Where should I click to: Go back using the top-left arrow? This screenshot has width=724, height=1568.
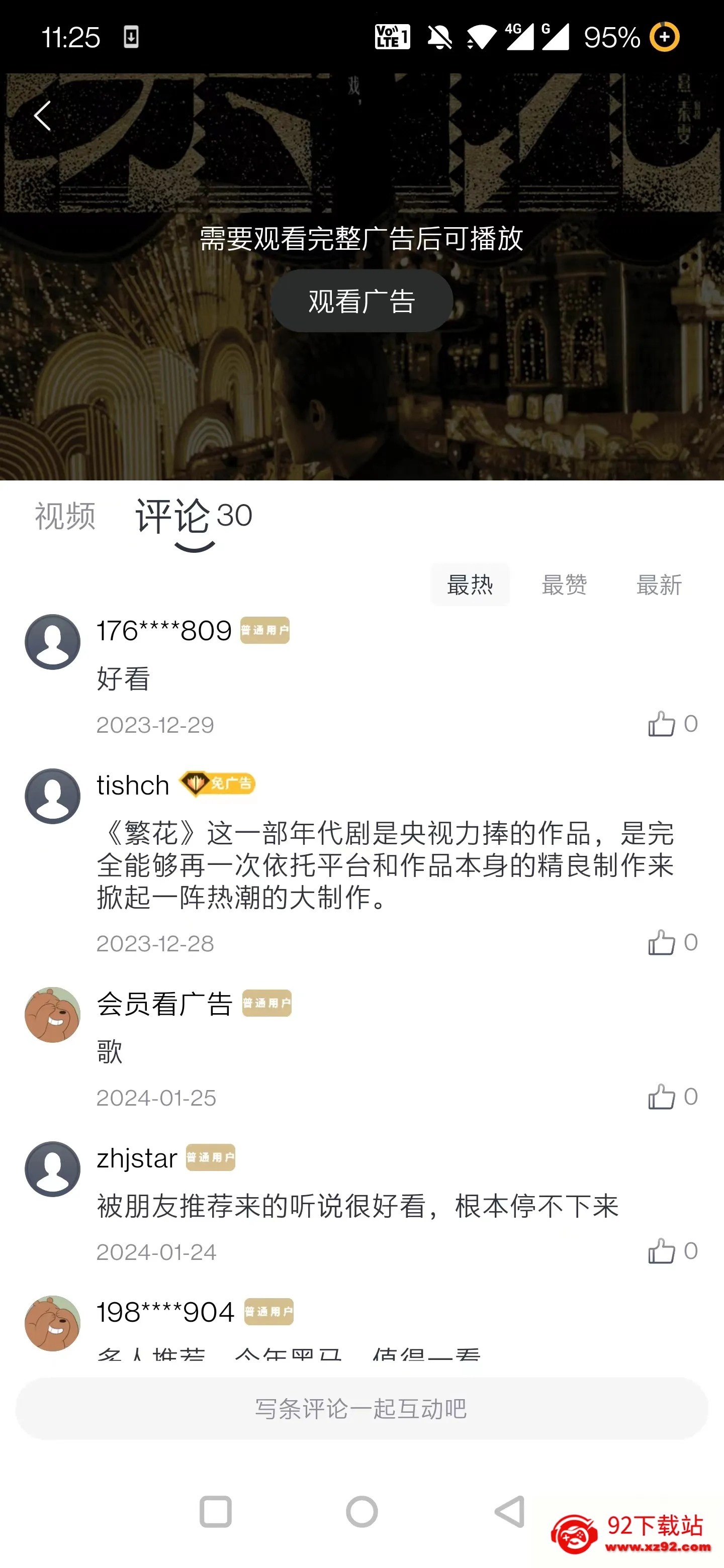(x=42, y=116)
